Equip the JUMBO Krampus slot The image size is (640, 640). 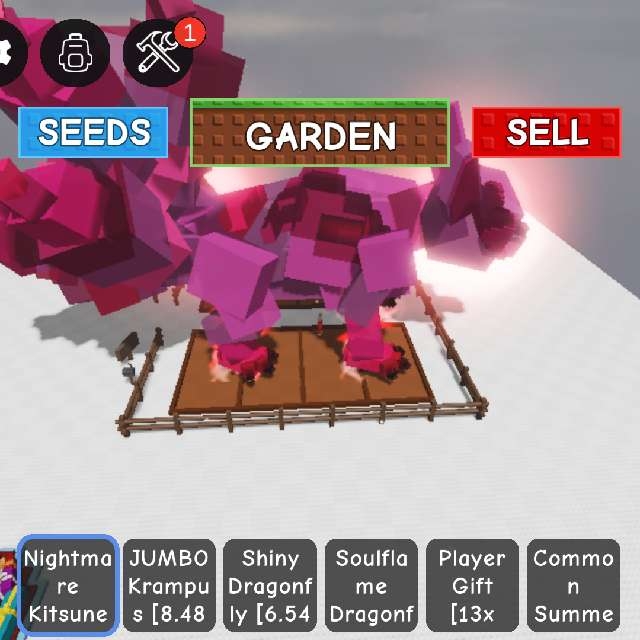click(x=169, y=586)
